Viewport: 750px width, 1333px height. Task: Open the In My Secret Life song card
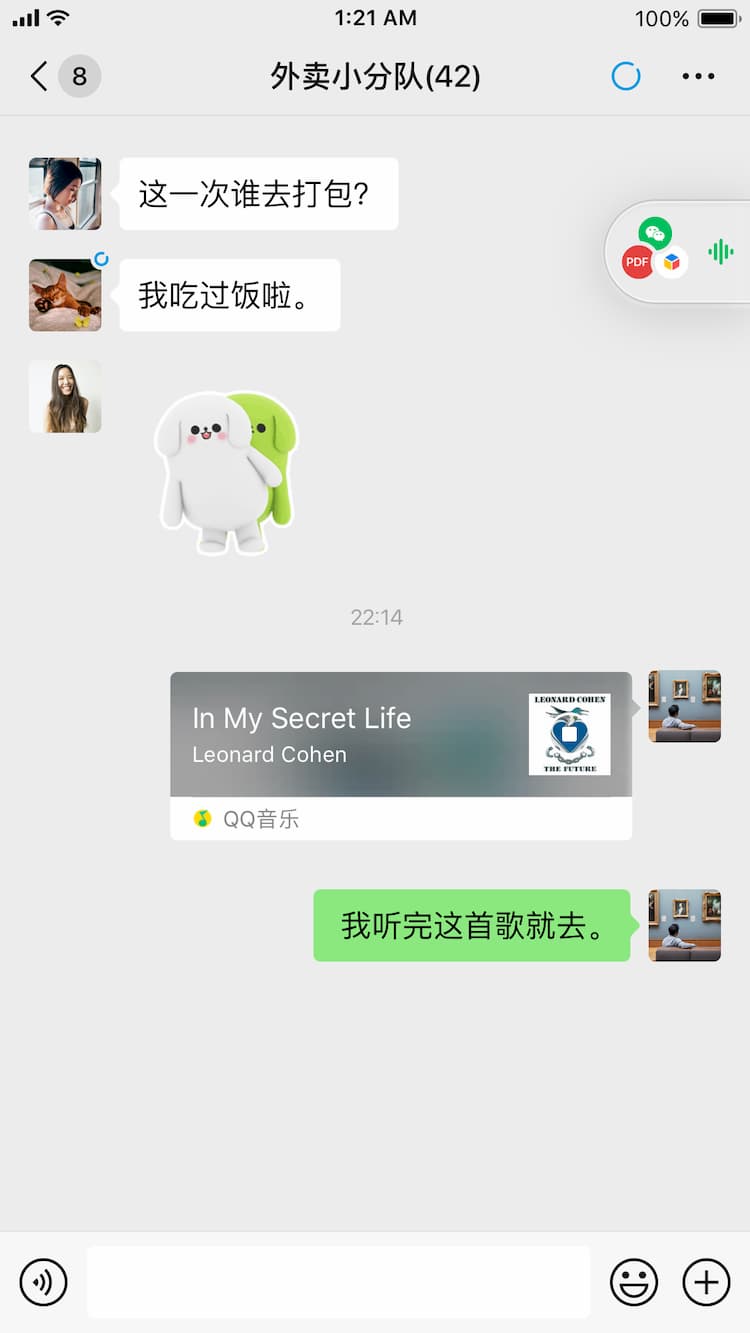[x=401, y=755]
